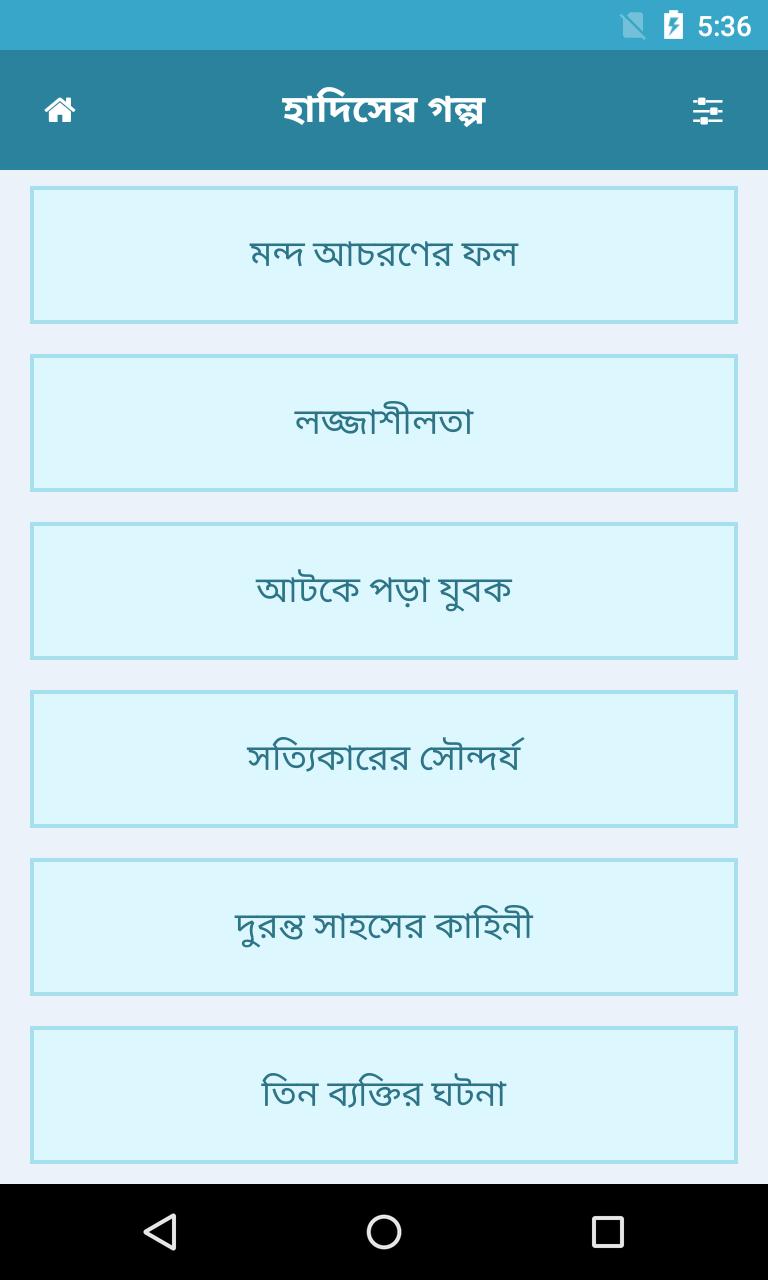Show recent apps from navigation bar

607,1232
